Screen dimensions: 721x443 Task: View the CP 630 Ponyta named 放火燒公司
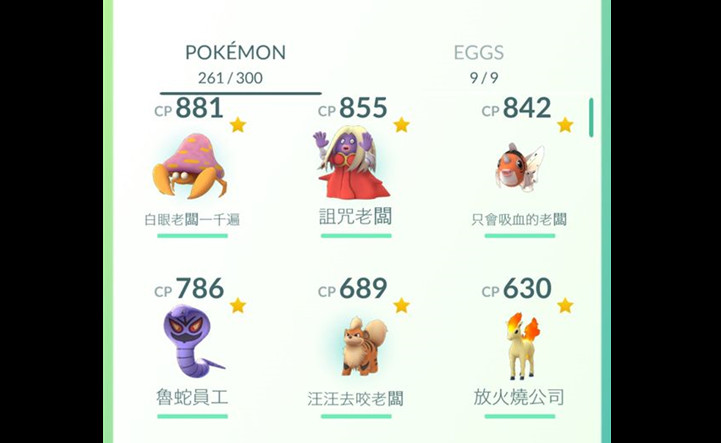point(518,342)
